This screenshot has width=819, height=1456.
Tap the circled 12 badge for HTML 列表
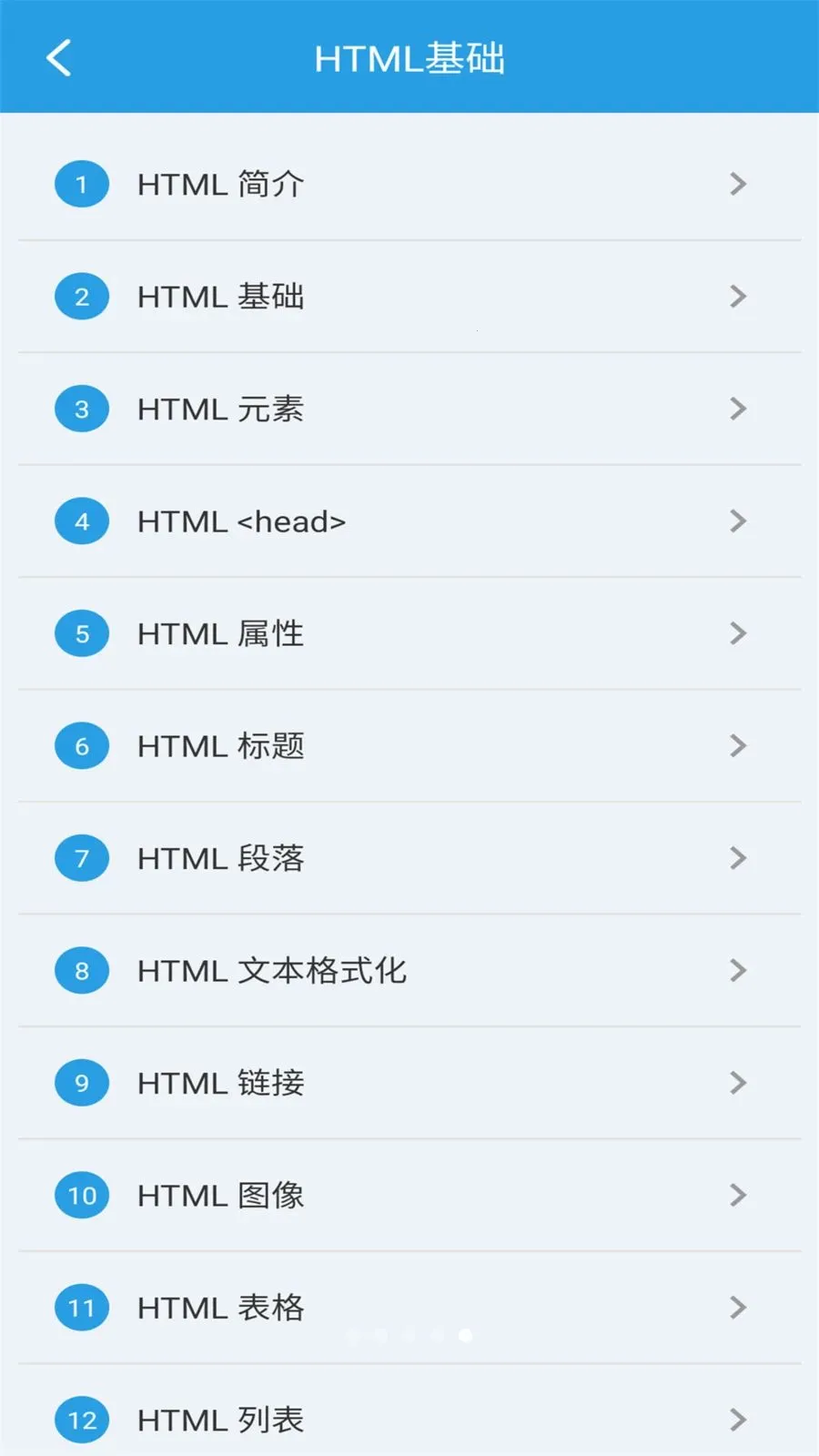[82, 1418]
